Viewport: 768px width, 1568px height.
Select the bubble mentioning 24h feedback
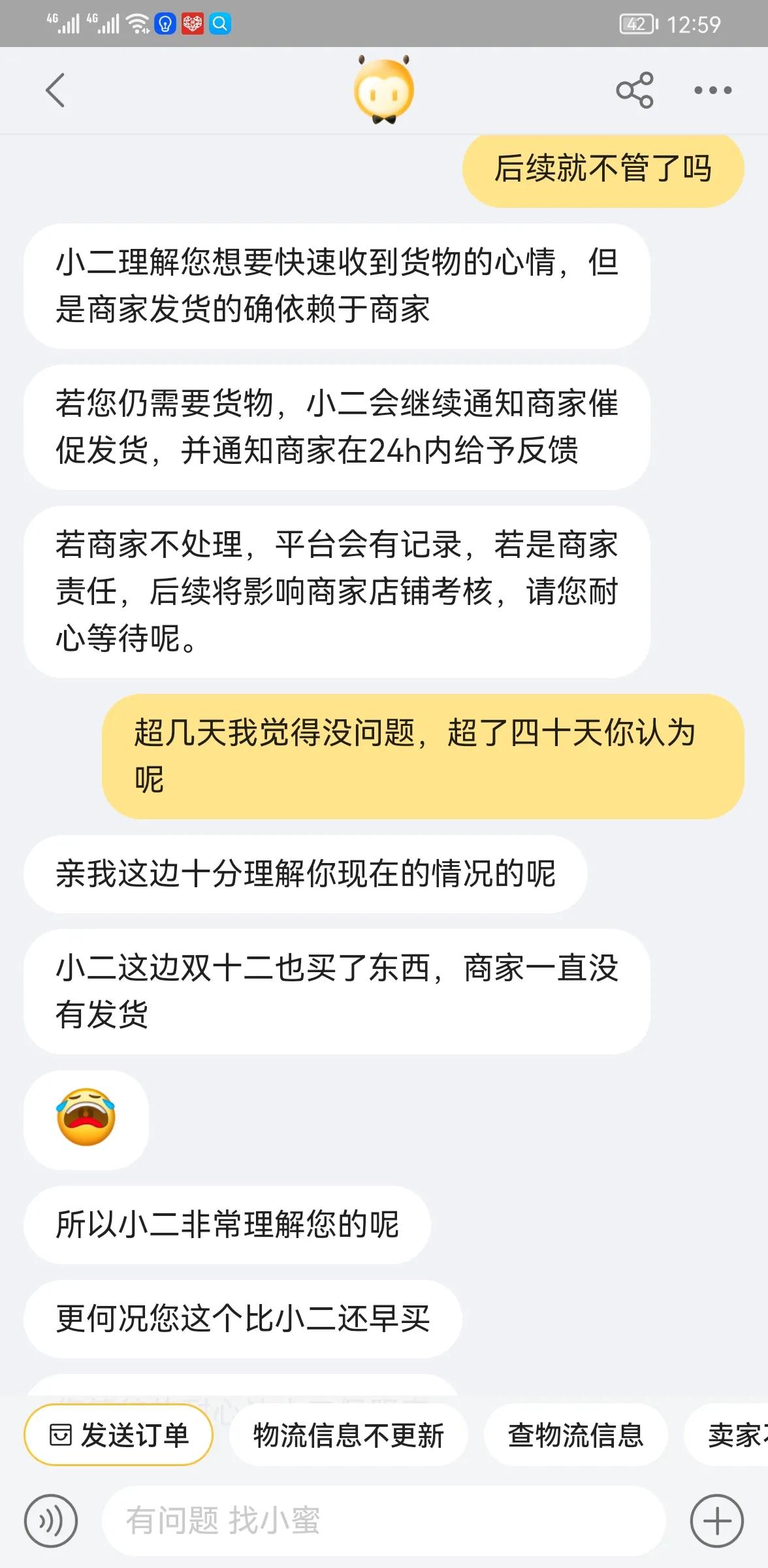[x=340, y=428]
